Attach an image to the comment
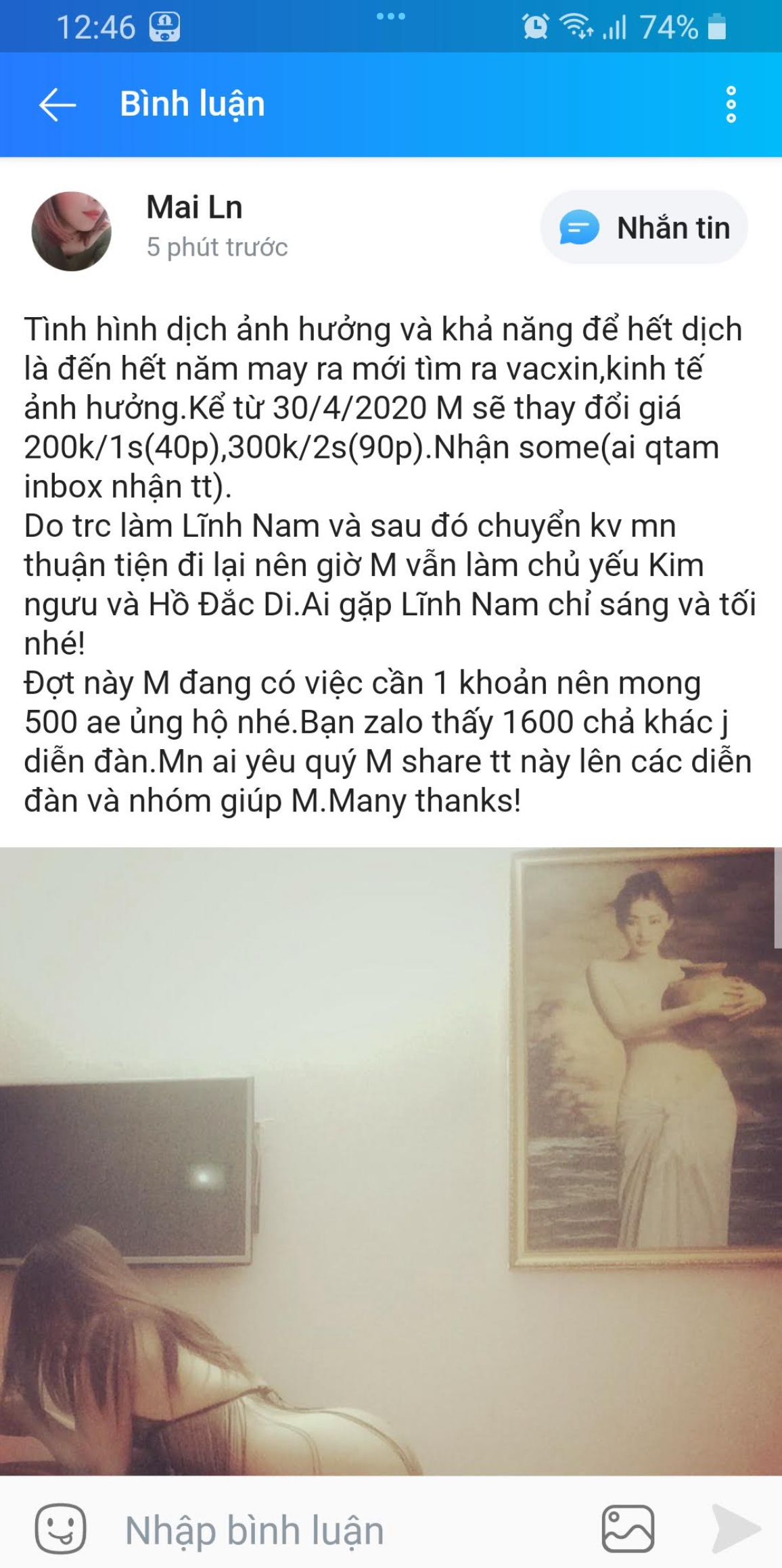The width and height of the screenshot is (782, 1568). coord(628,1529)
